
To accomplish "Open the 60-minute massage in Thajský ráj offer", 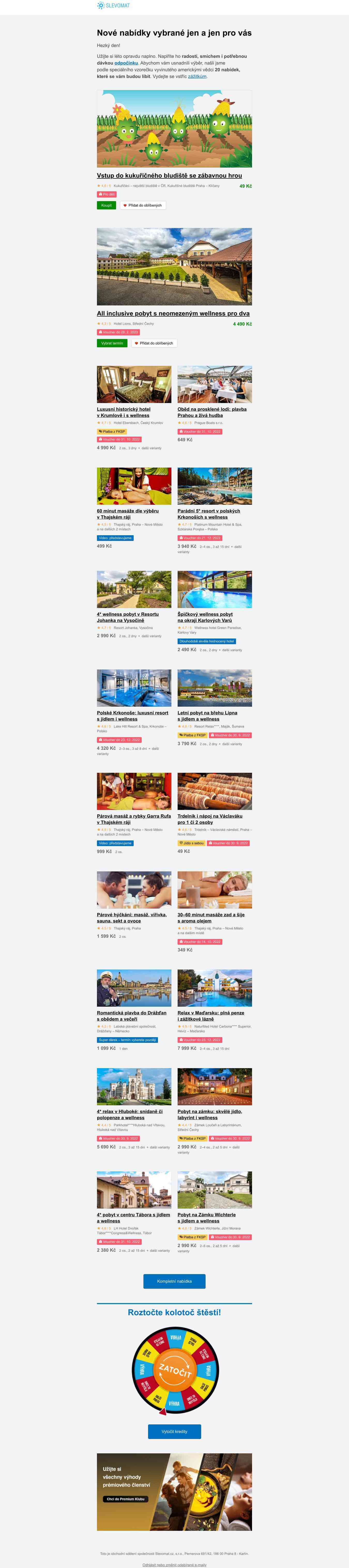I will pyautogui.click(x=127, y=514).
